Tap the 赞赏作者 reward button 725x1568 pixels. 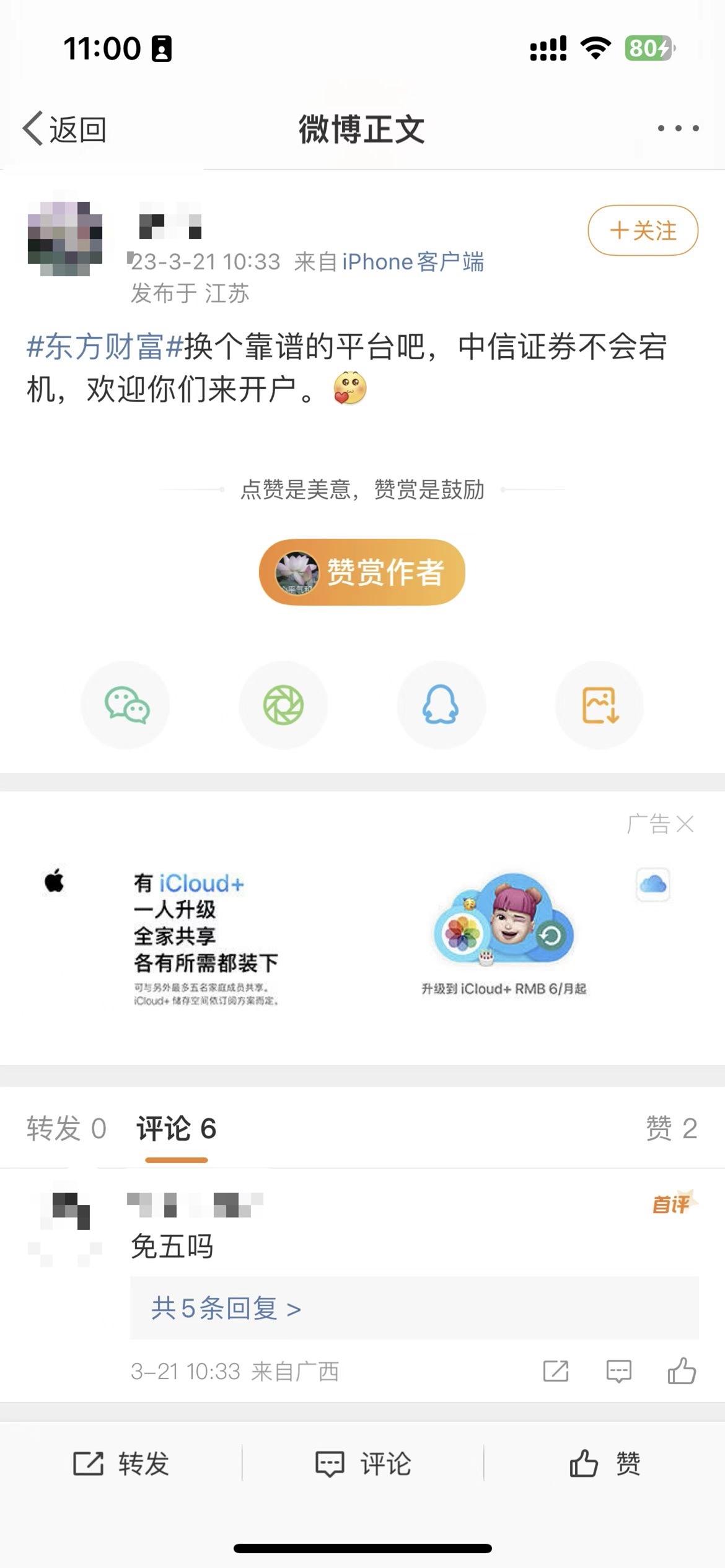[362, 572]
